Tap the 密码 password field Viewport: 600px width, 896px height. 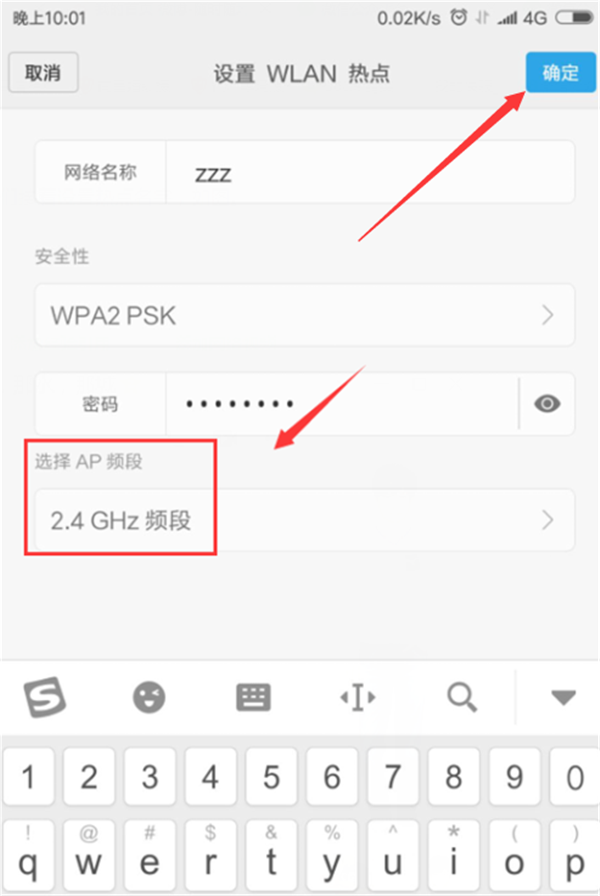pos(340,404)
